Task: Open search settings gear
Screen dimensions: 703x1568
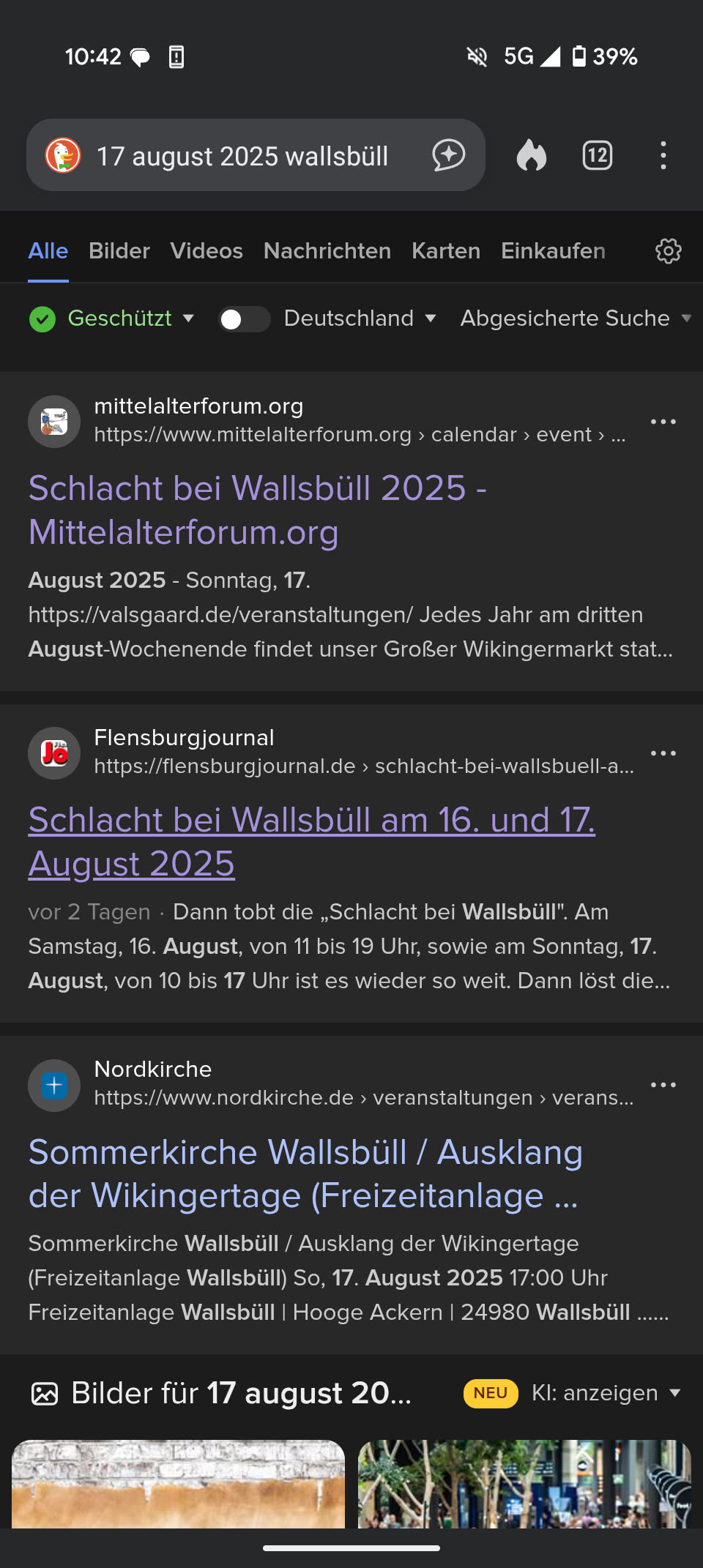Action: point(668,251)
